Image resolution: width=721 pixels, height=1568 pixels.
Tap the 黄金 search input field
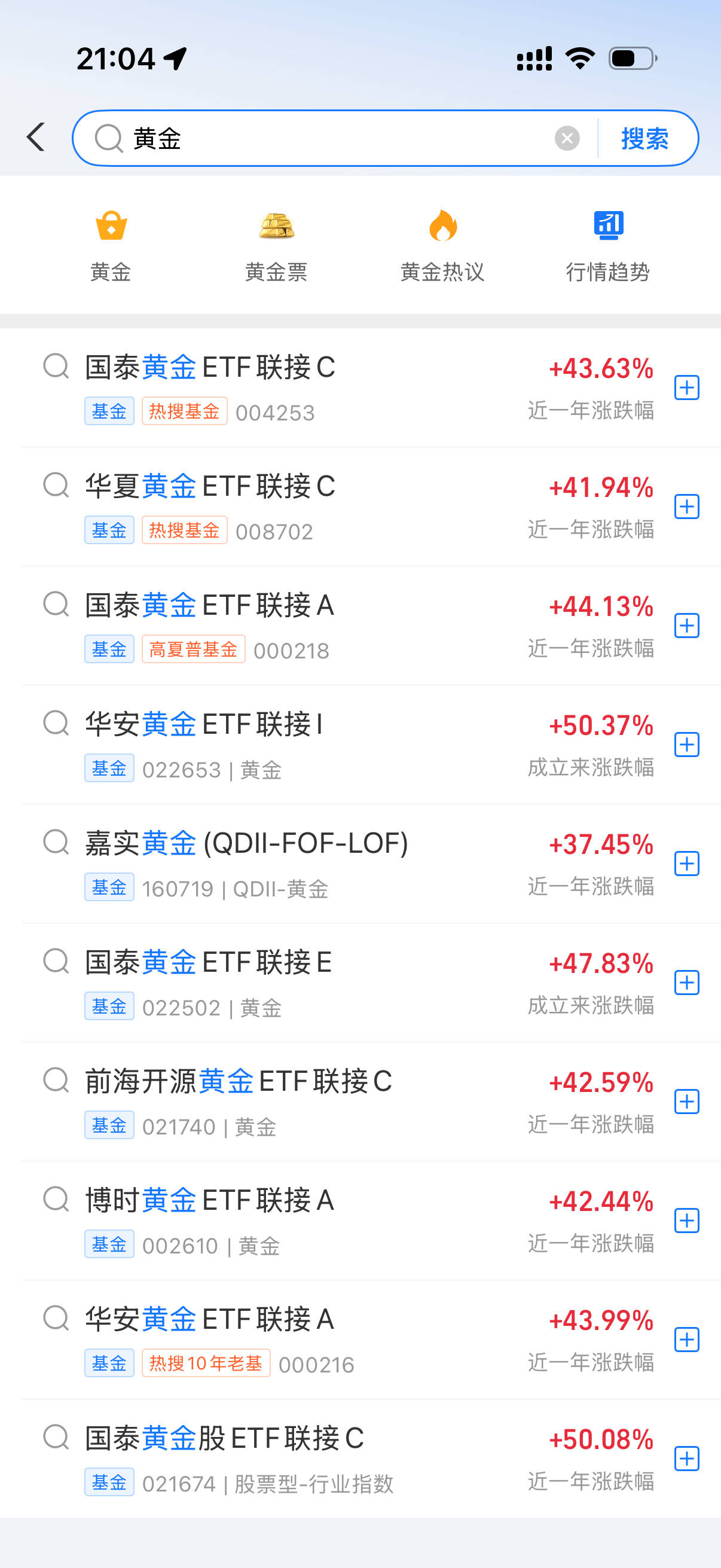point(335,139)
